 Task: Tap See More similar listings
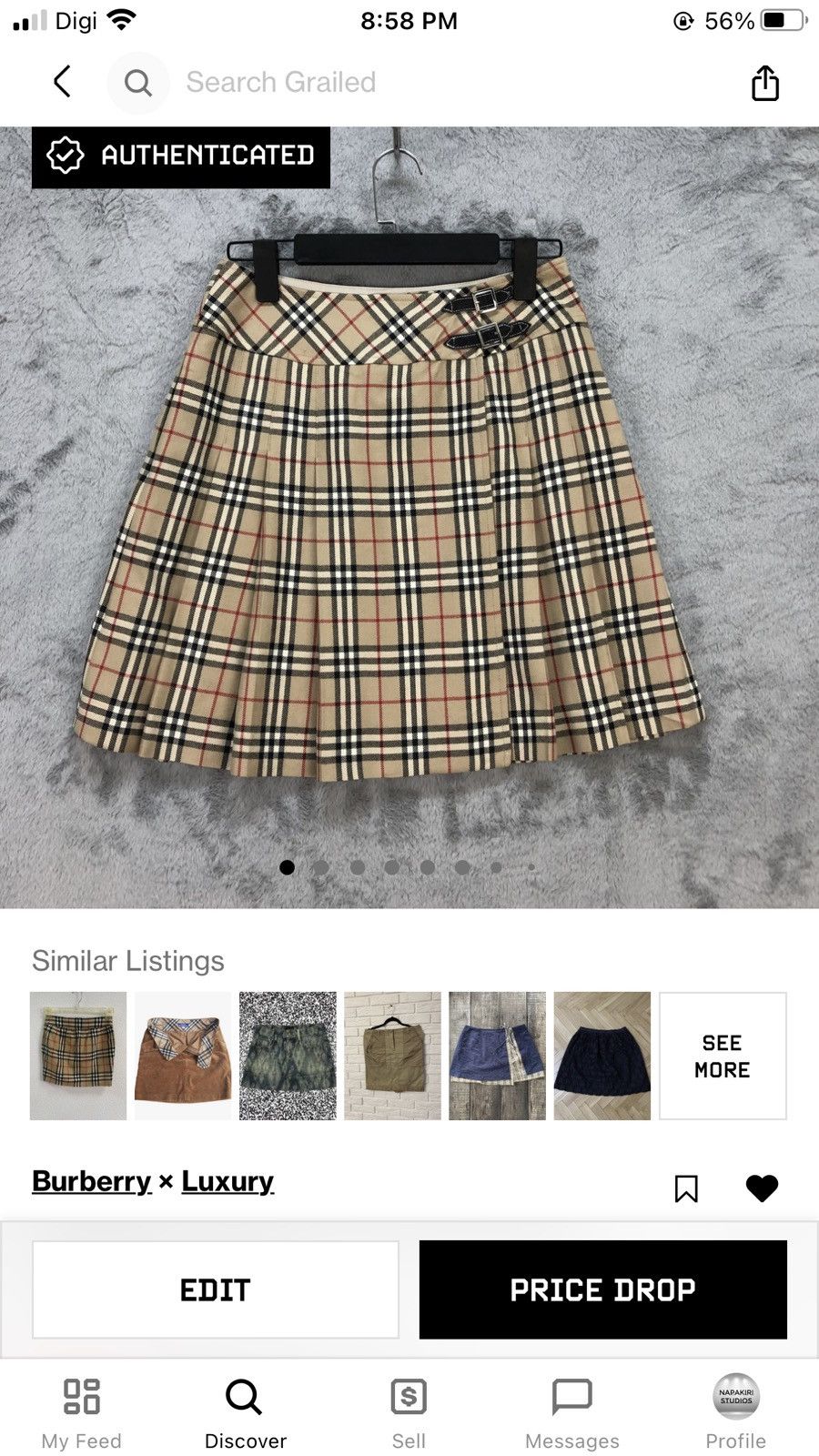coord(722,1056)
